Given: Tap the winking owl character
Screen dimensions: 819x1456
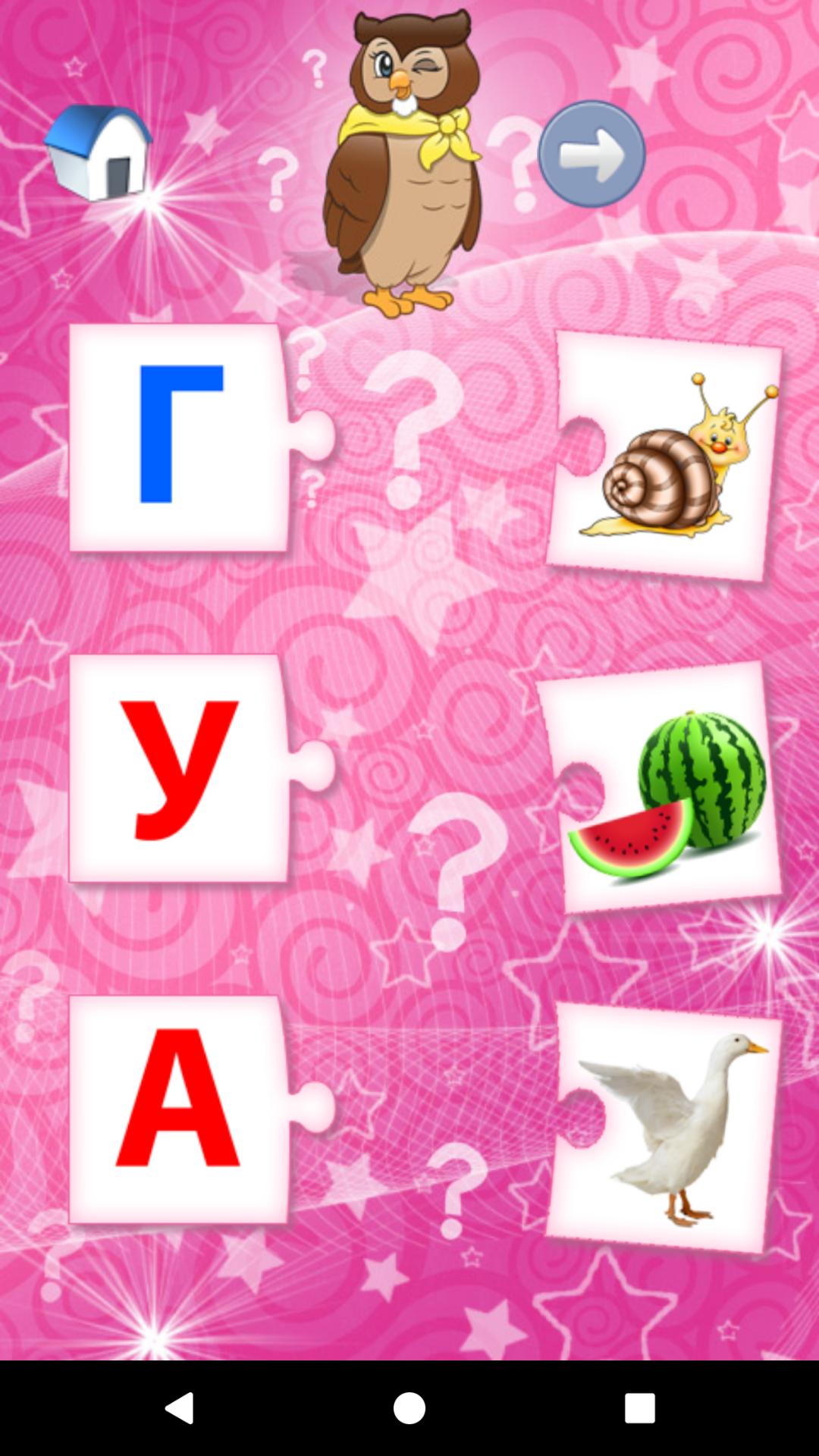Looking at the screenshot, I should [402, 163].
